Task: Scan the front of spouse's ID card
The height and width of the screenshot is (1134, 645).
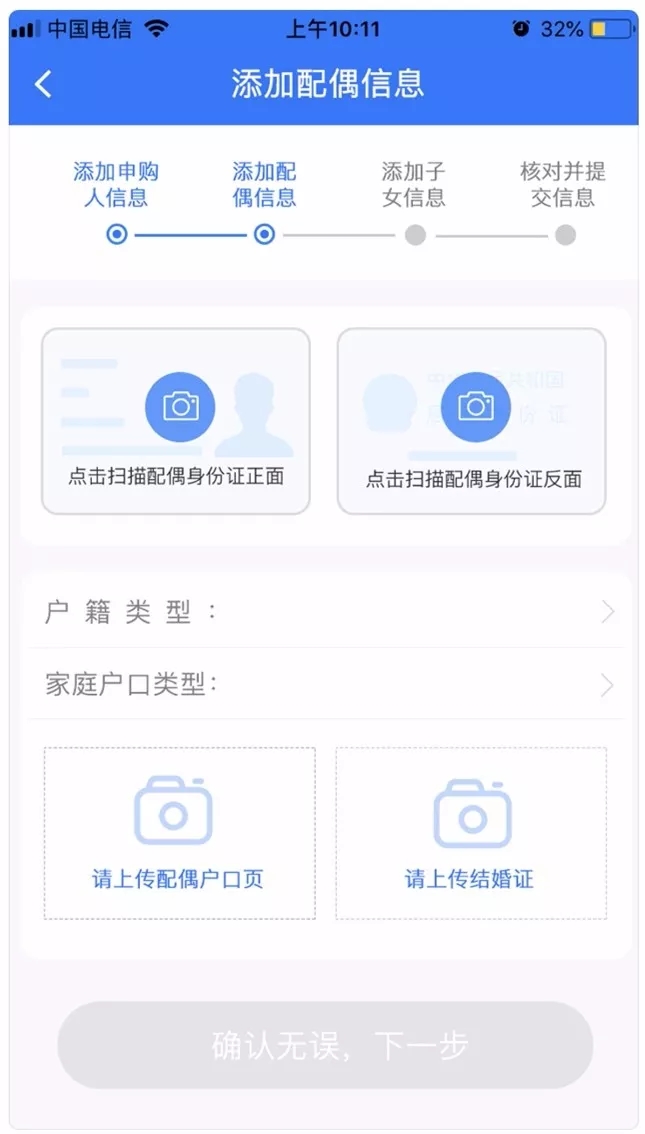Action: pyautogui.click(x=176, y=422)
